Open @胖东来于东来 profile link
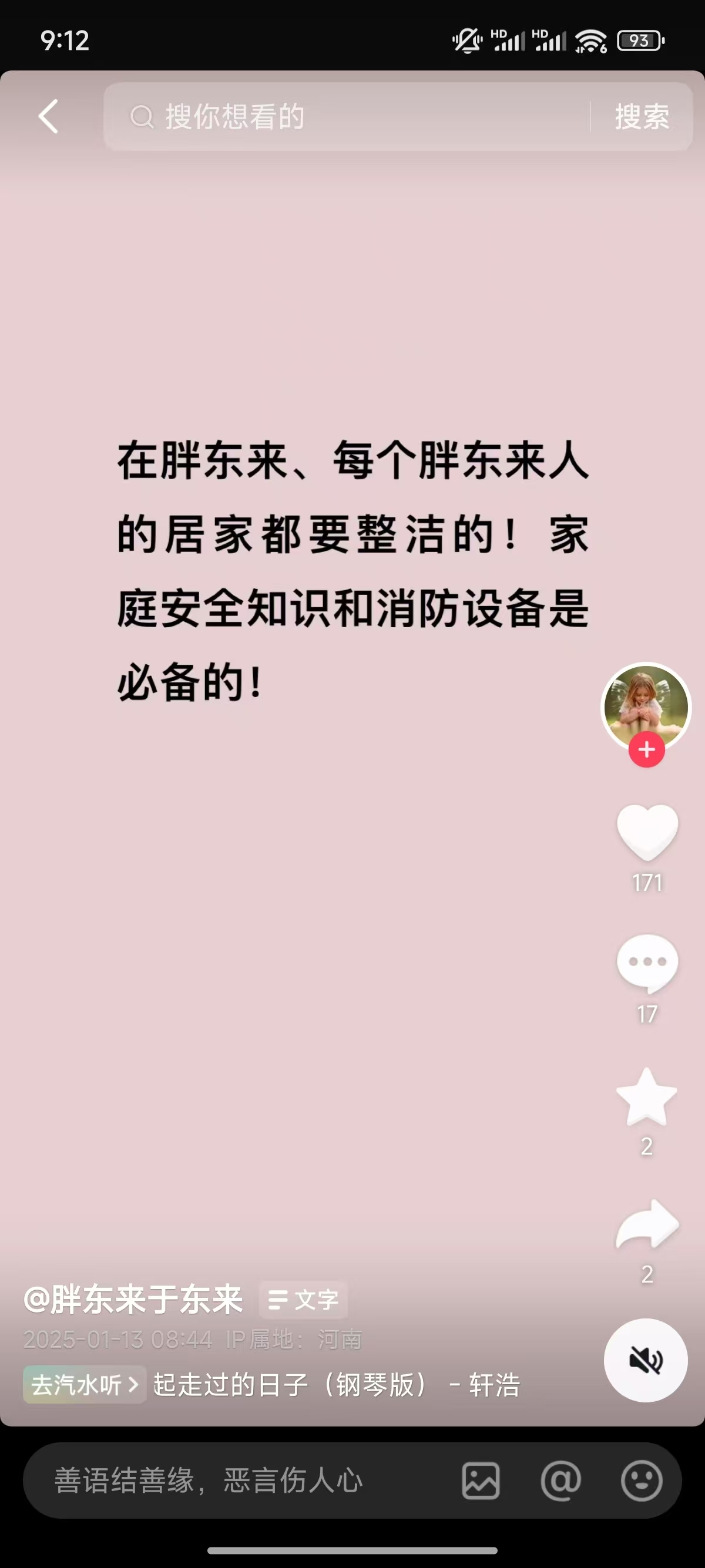Screen dimensions: 705x1568 133,1300
